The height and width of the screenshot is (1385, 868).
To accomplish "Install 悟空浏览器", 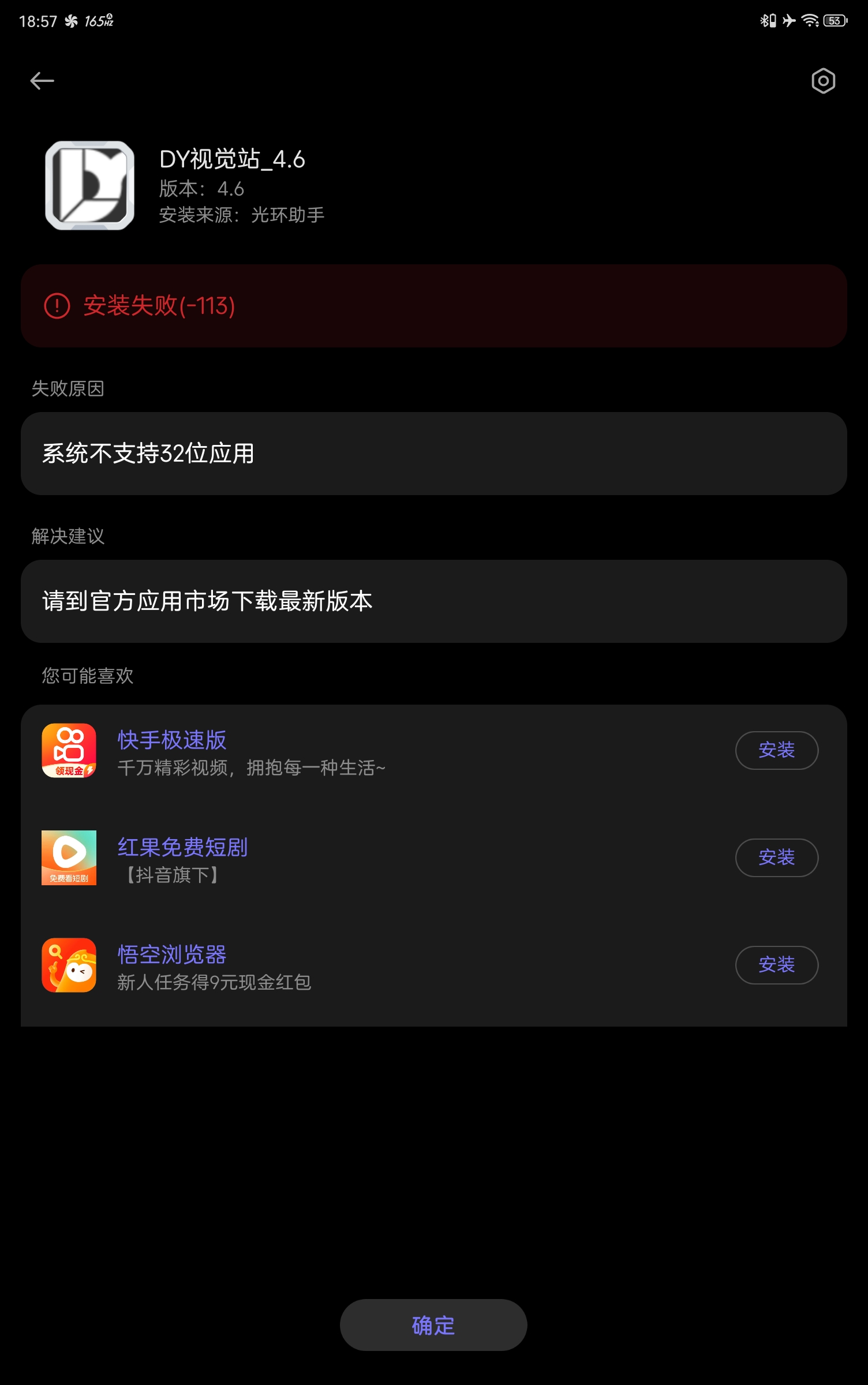I will (776, 965).
